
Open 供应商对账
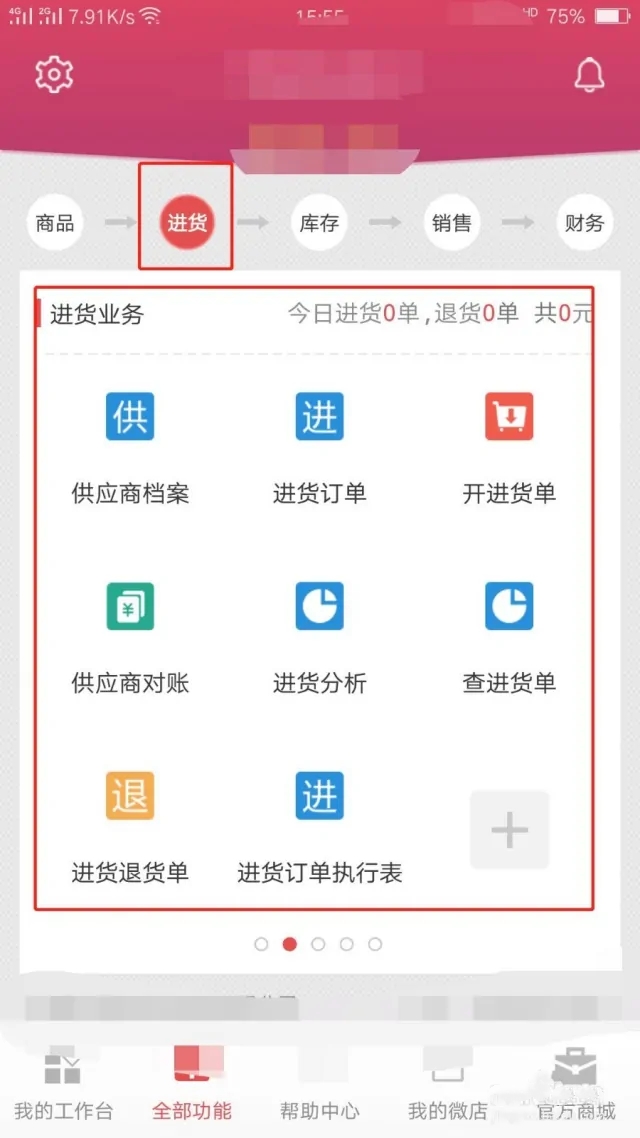click(130, 638)
